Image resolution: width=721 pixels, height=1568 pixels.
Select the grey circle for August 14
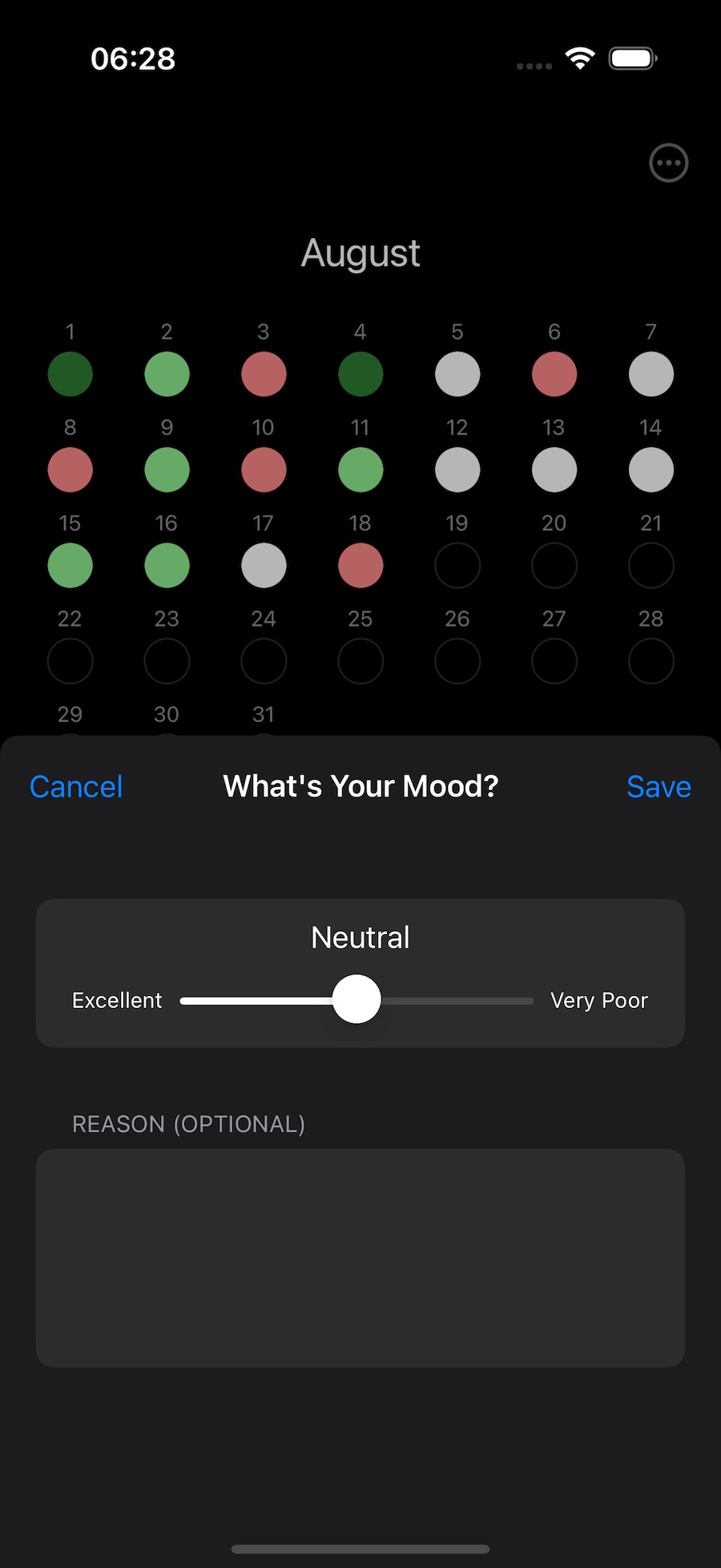651,470
